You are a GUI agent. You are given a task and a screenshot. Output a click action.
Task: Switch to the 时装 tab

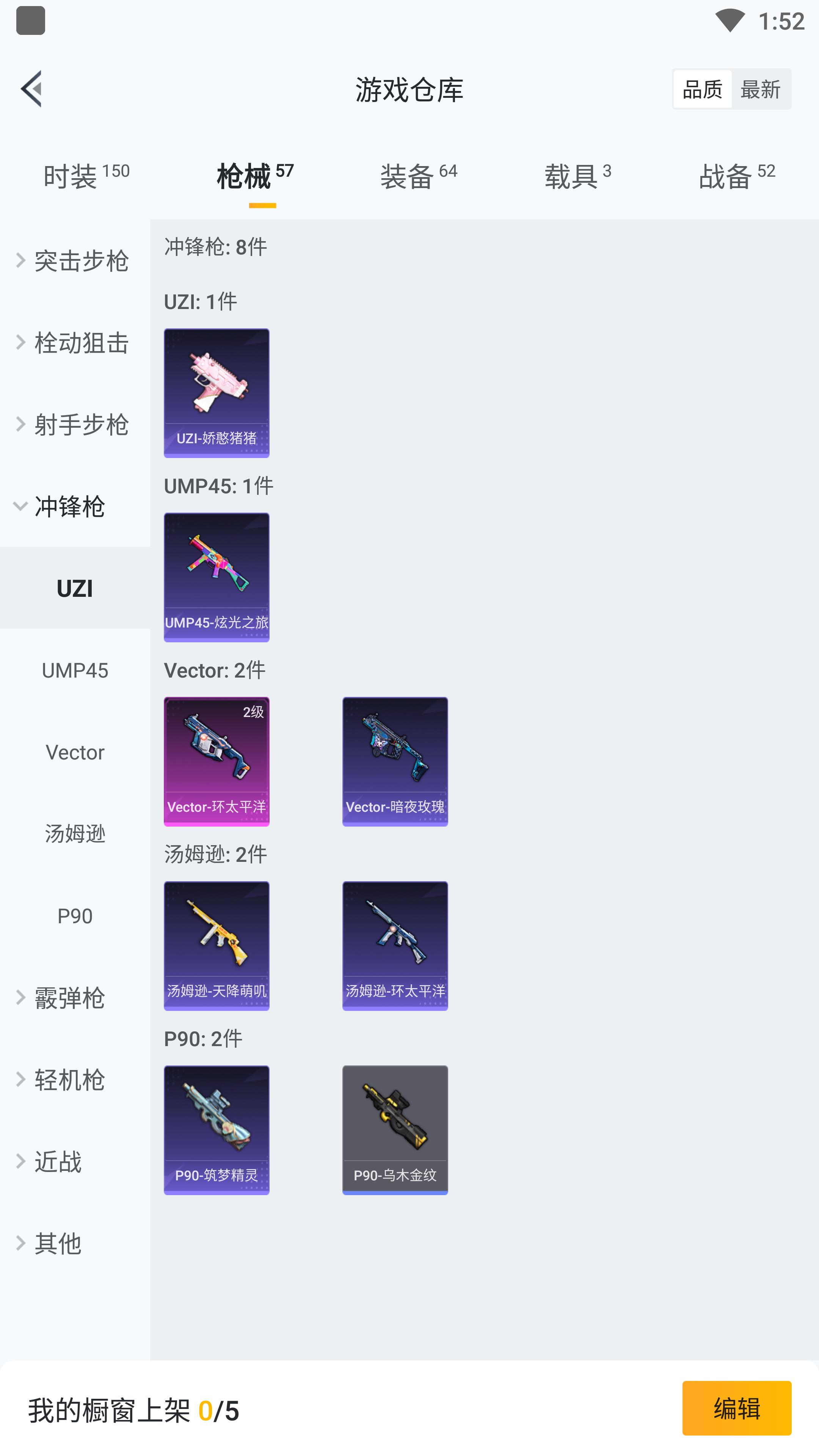pyautogui.click(x=86, y=175)
